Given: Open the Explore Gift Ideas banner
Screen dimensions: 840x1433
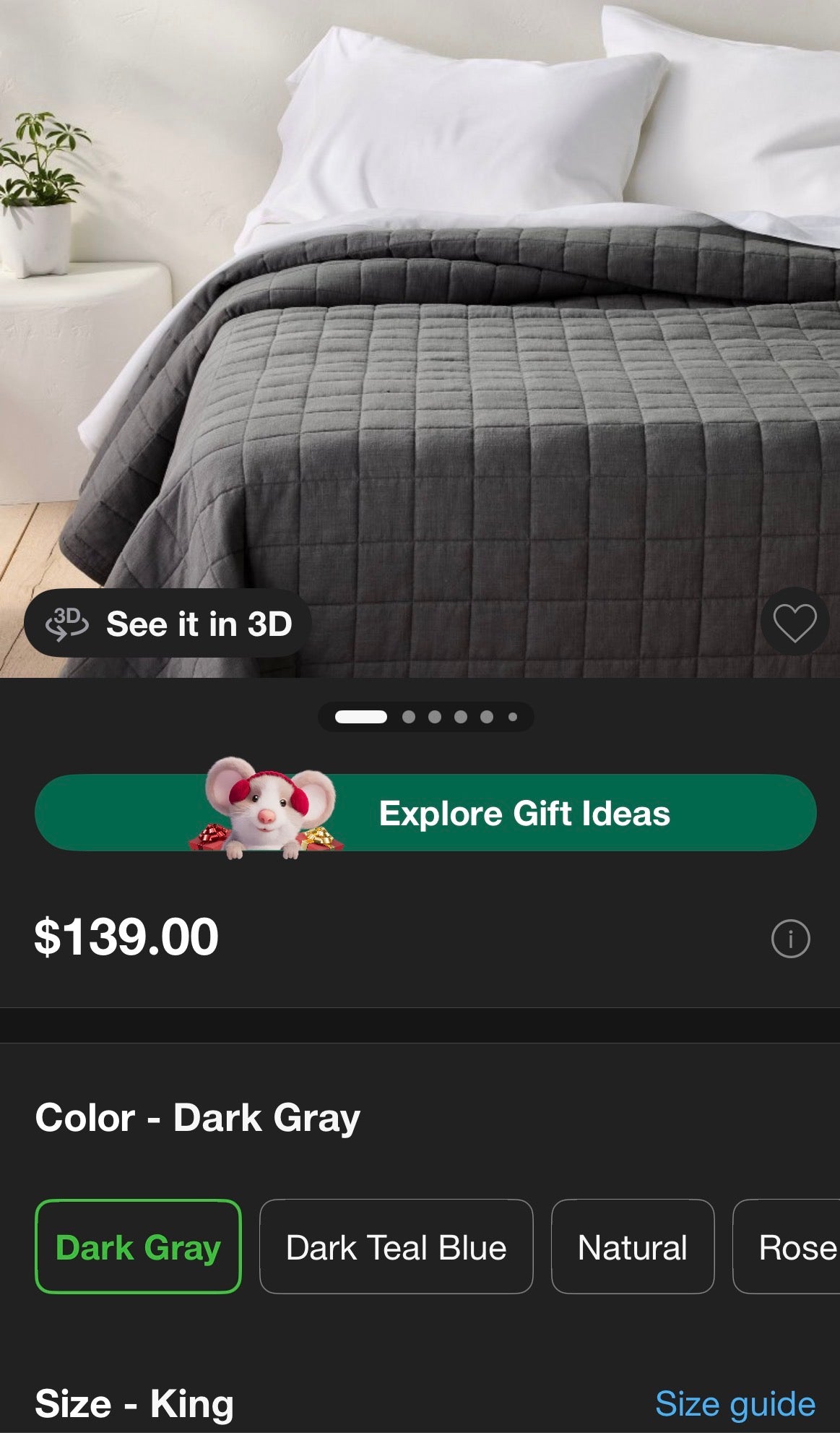Looking at the screenshot, I should 425,813.
